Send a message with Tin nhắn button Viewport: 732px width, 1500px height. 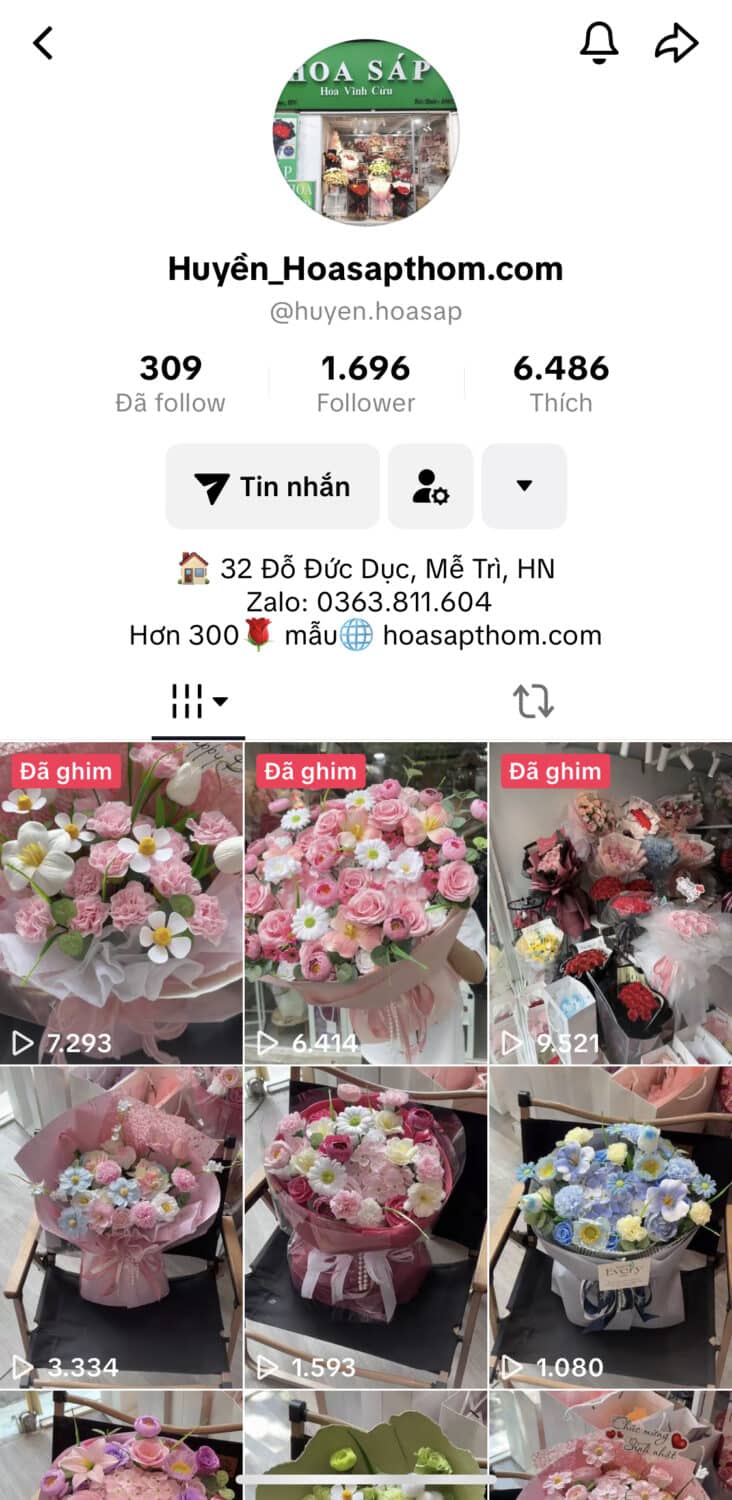click(272, 487)
